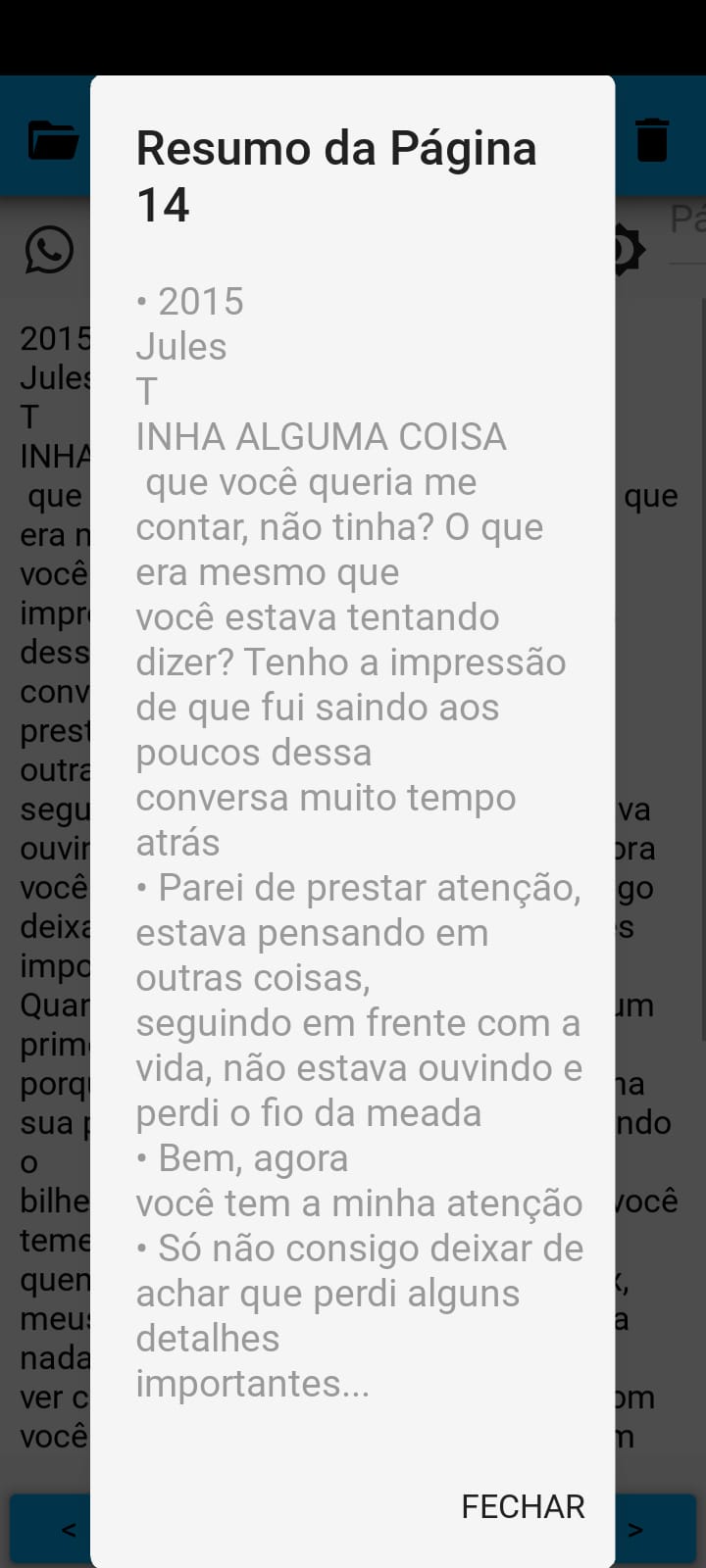The image size is (706, 1568).
Task: Tap the trash icon to delete
Action: pyautogui.click(x=651, y=137)
